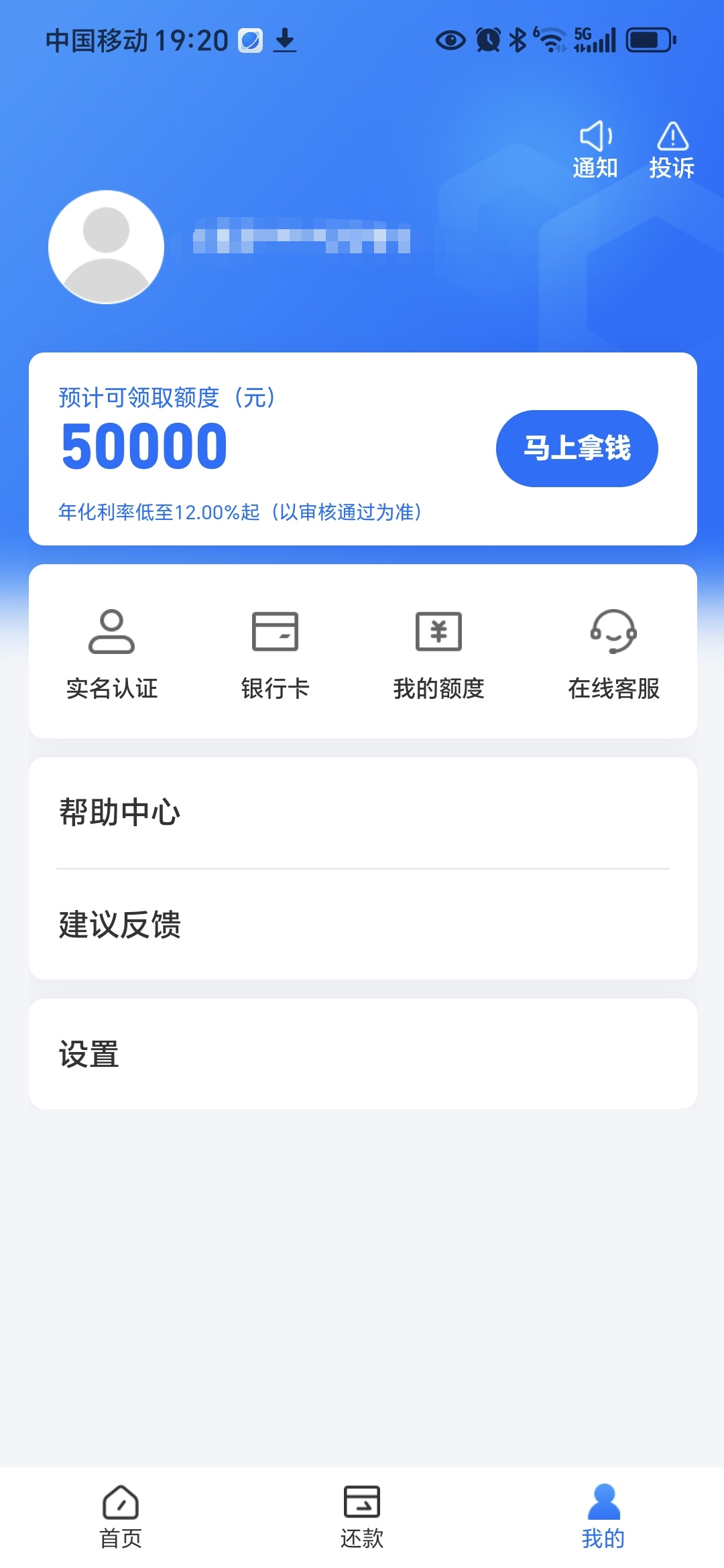Open 实名认证 real-name verification
Image resolution: width=724 pixels, height=1568 pixels.
112,654
